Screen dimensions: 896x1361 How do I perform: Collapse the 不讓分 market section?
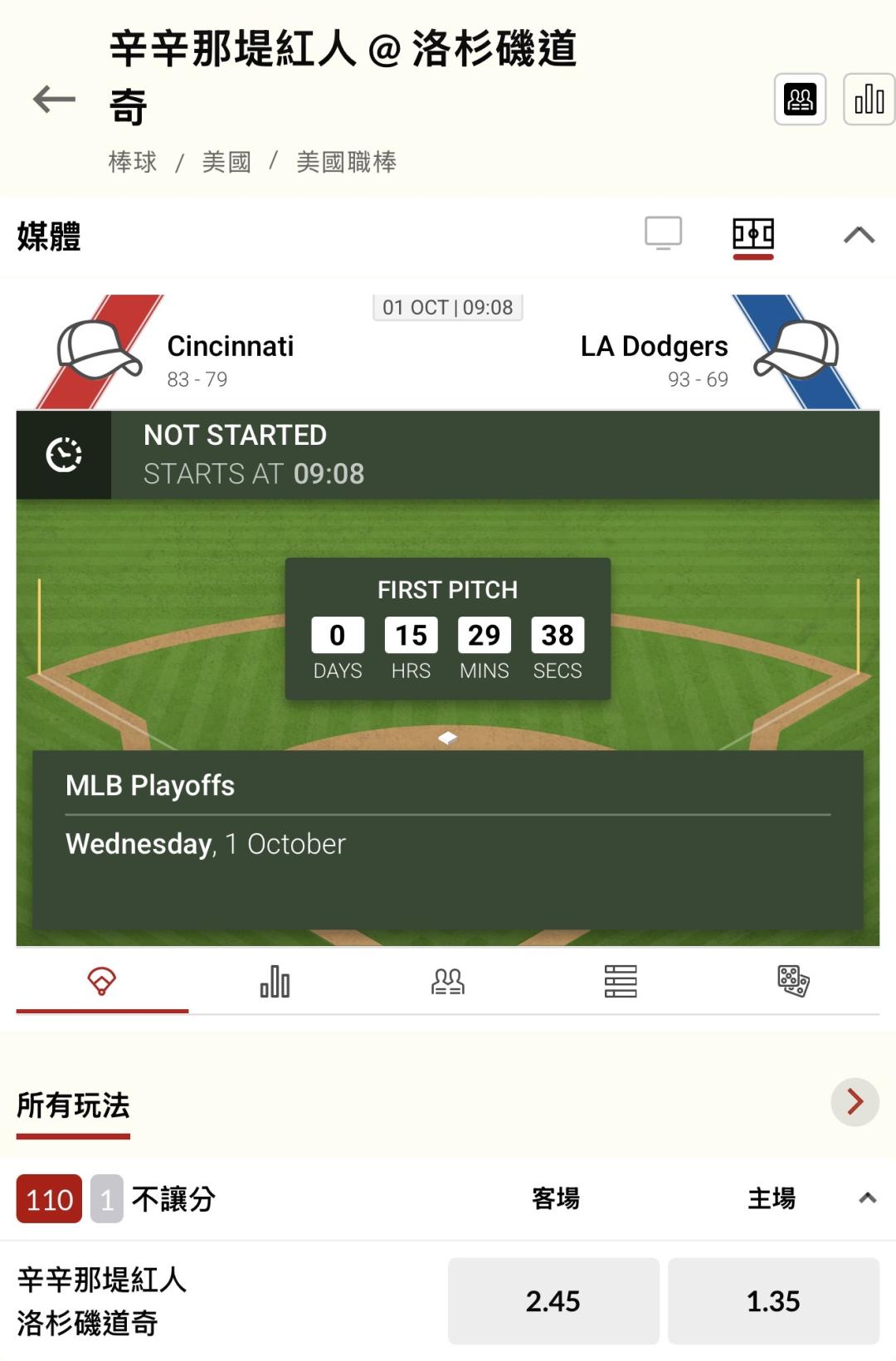coord(868,1198)
